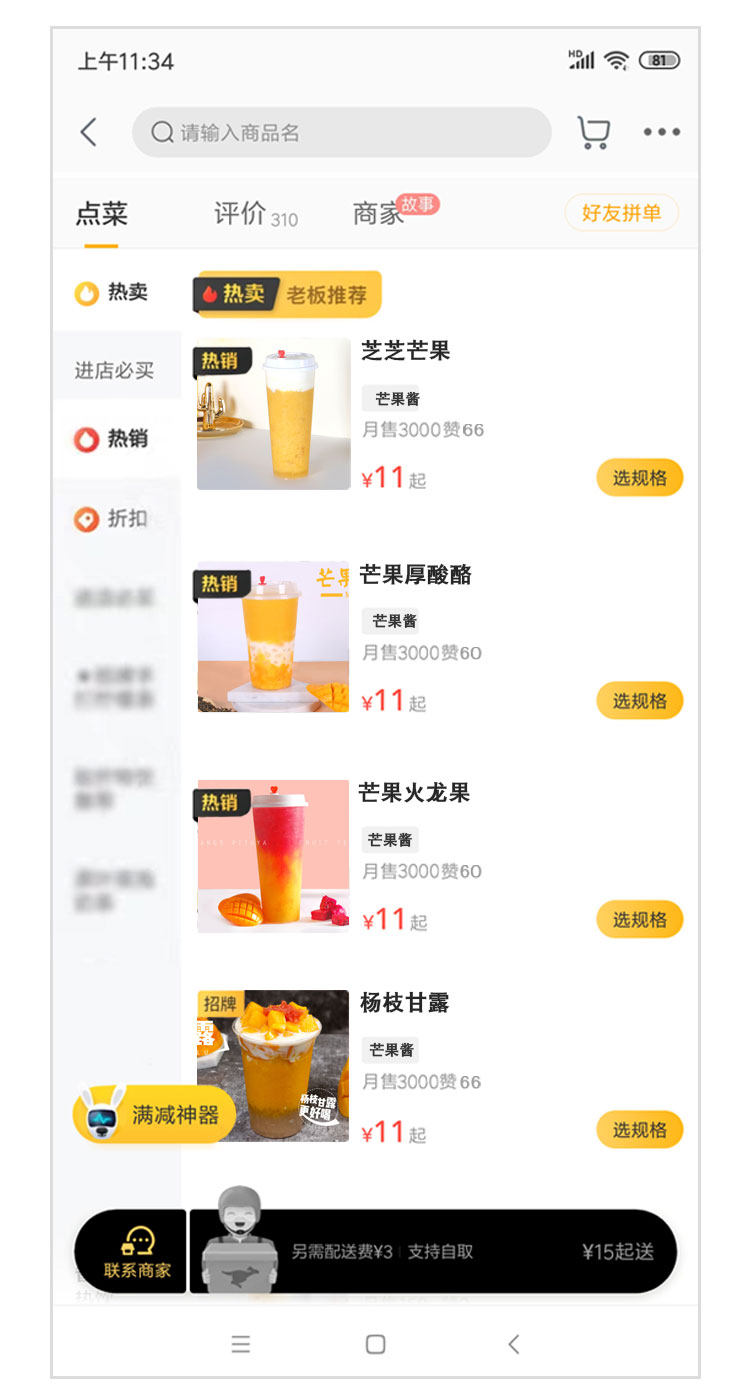Viewport: 750px width, 1392px height.
Task: Jump to the 热销 category
Action: click(x=115, y=439)
